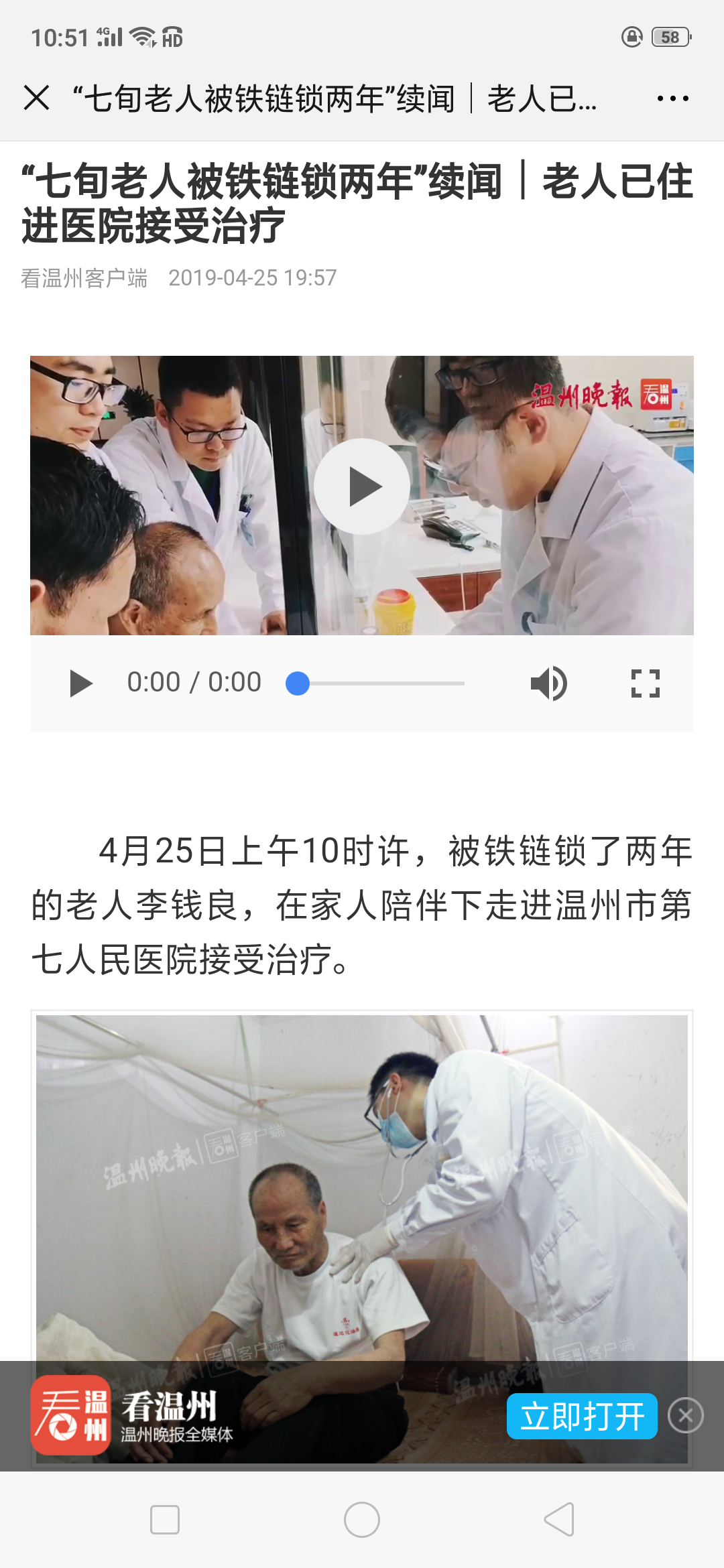Mute the video volume

[548, 683]
